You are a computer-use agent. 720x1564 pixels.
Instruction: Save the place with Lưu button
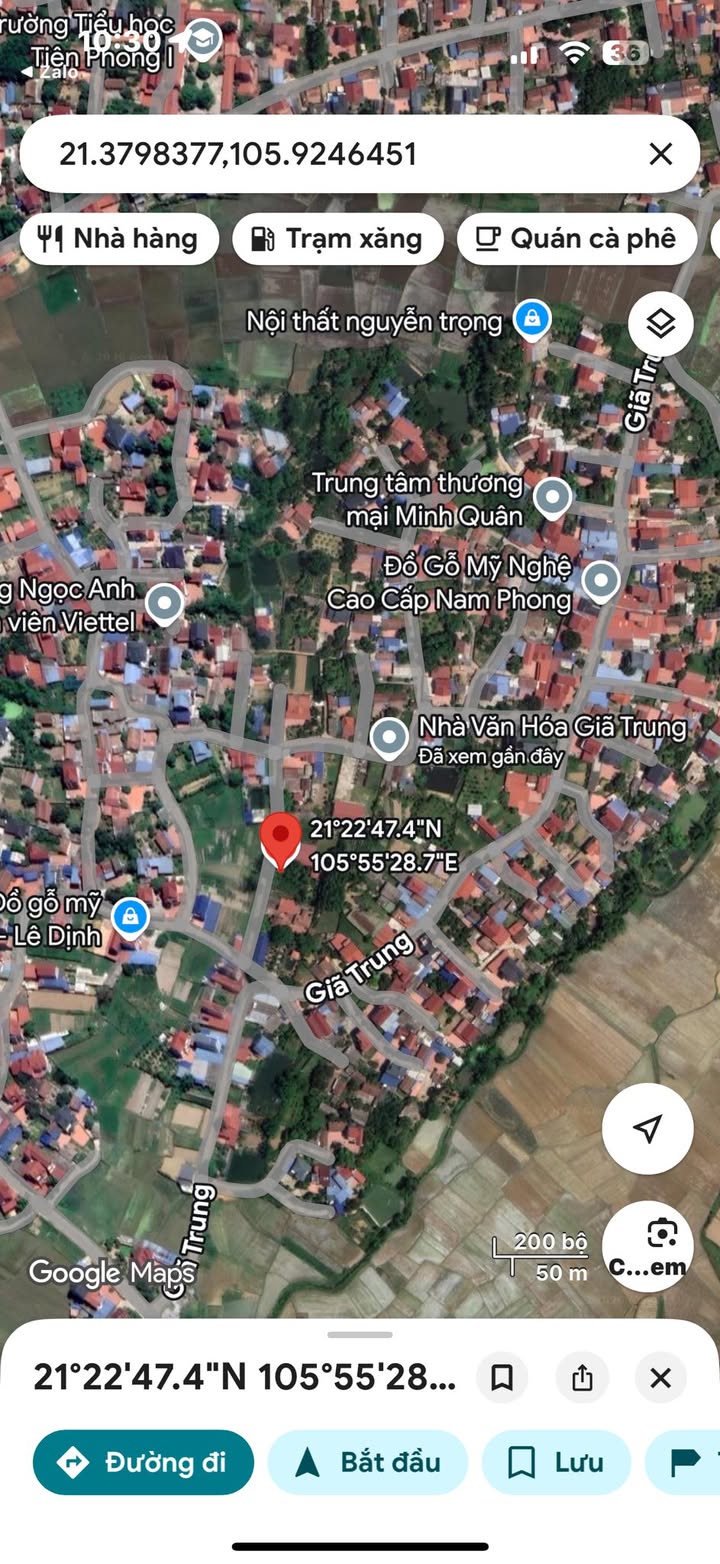(556, 1462)
